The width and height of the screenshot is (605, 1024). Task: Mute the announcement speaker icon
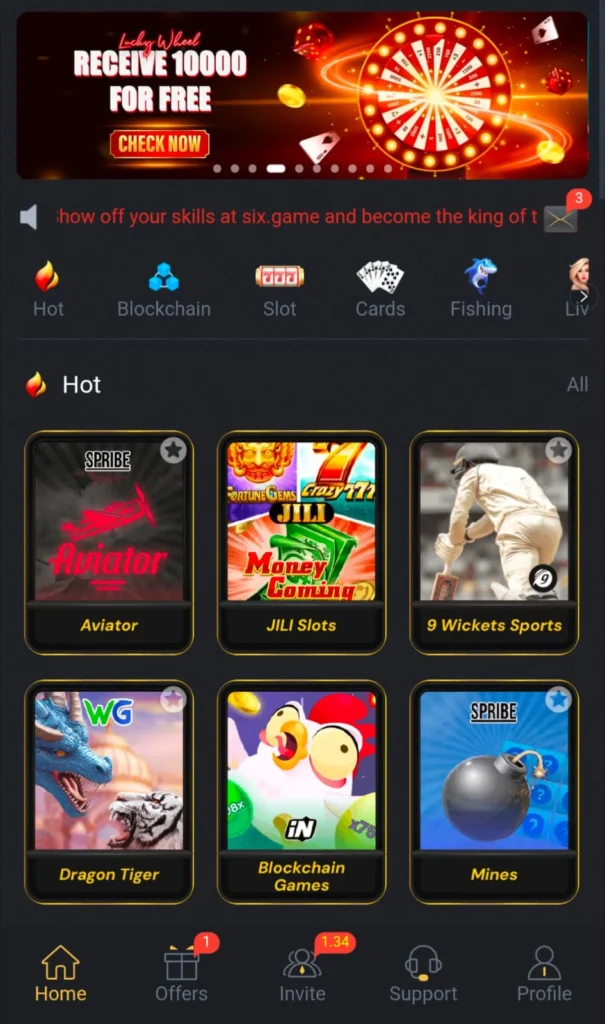click(30, 217)
